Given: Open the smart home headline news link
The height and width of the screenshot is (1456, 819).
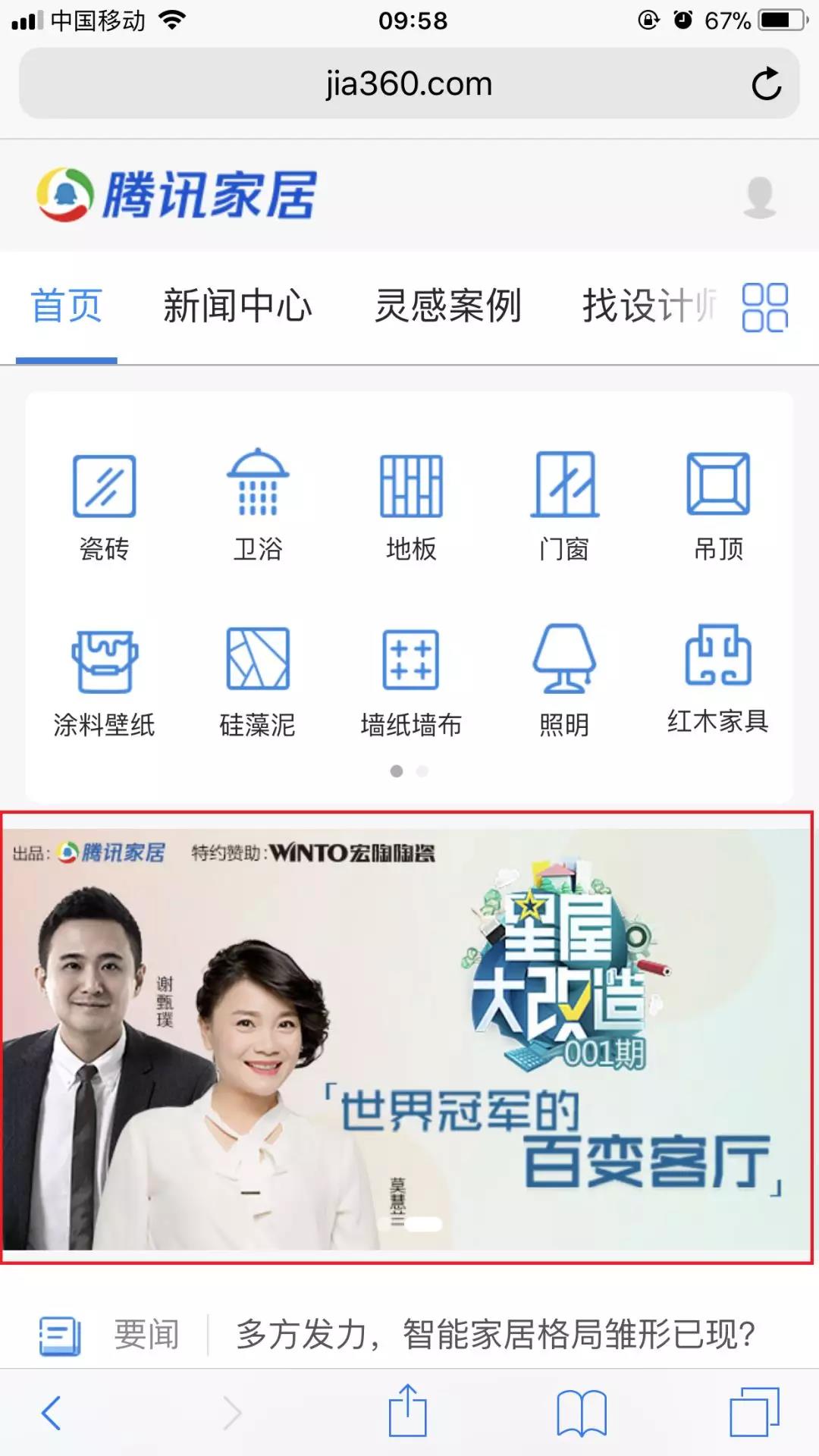Looking at the screenshot, I should pos(493,1335).
